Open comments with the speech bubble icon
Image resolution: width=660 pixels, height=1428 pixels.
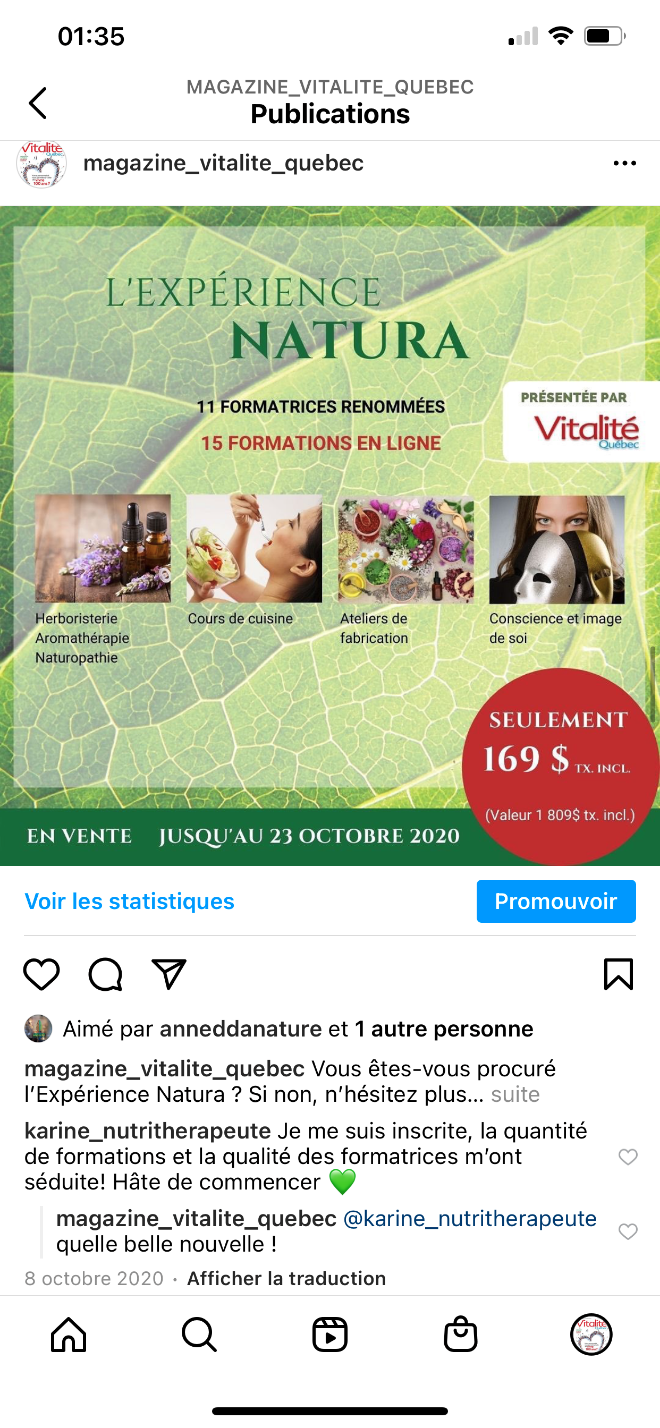[105, 974]
